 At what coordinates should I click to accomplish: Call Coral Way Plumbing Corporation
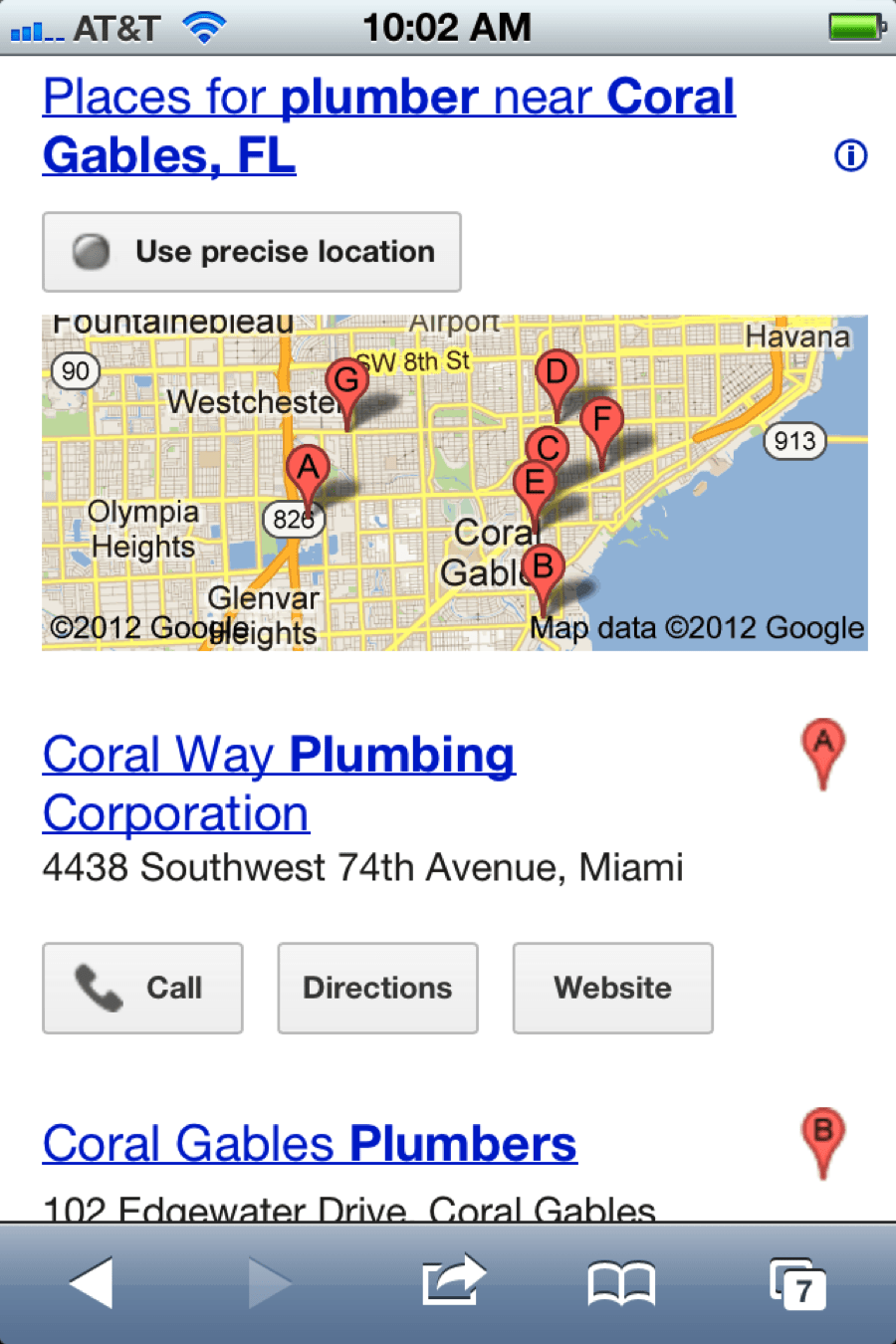[x=142, y=988]
